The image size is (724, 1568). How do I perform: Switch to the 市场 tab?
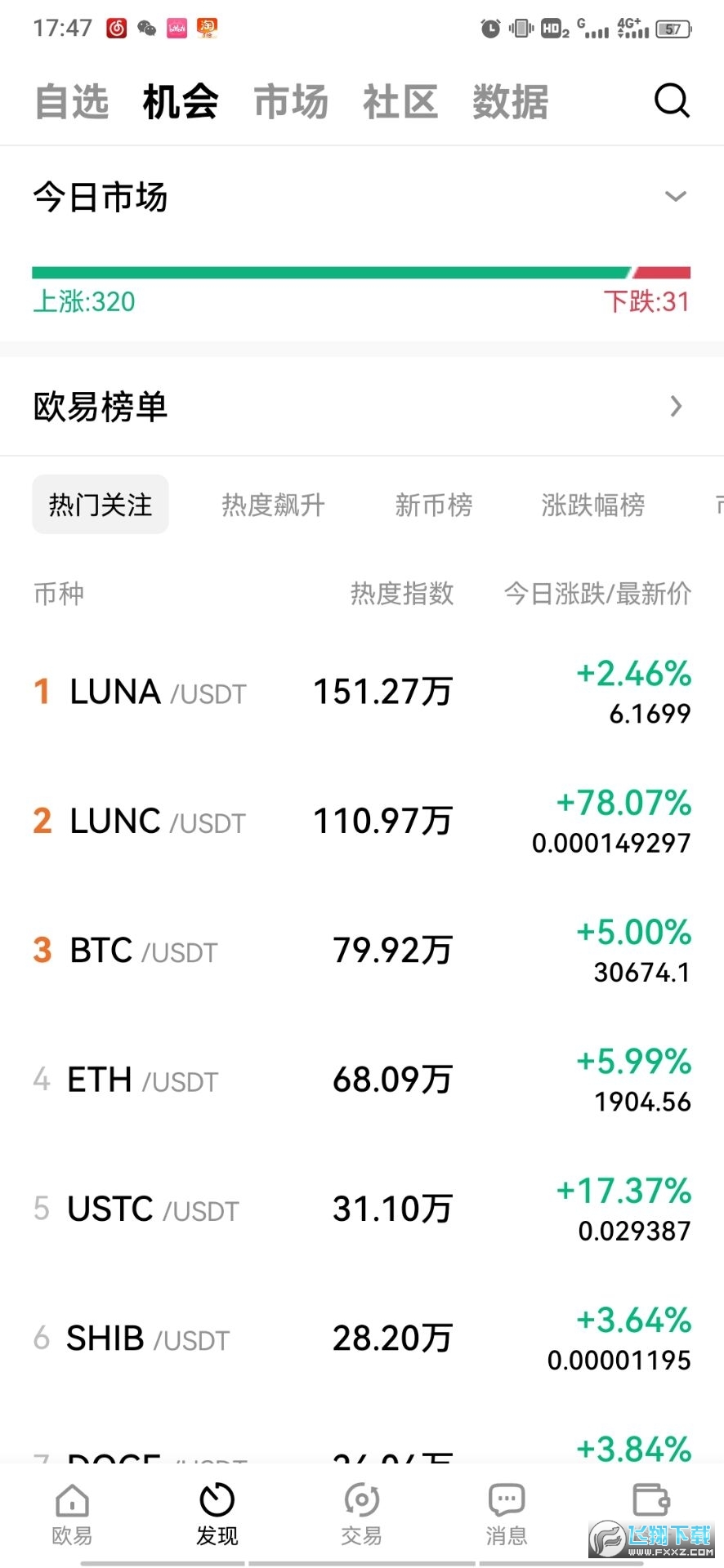click(x=290, y=100)
